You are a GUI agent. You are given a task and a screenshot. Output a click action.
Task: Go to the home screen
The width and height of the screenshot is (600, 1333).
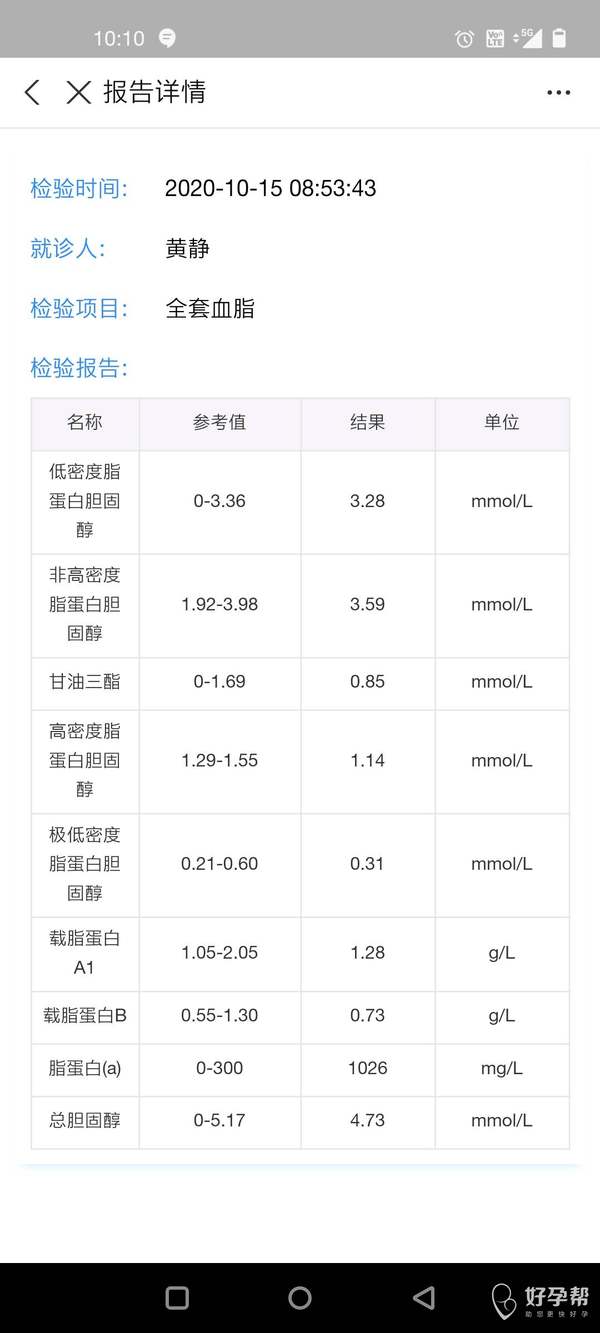point(300,1298)
